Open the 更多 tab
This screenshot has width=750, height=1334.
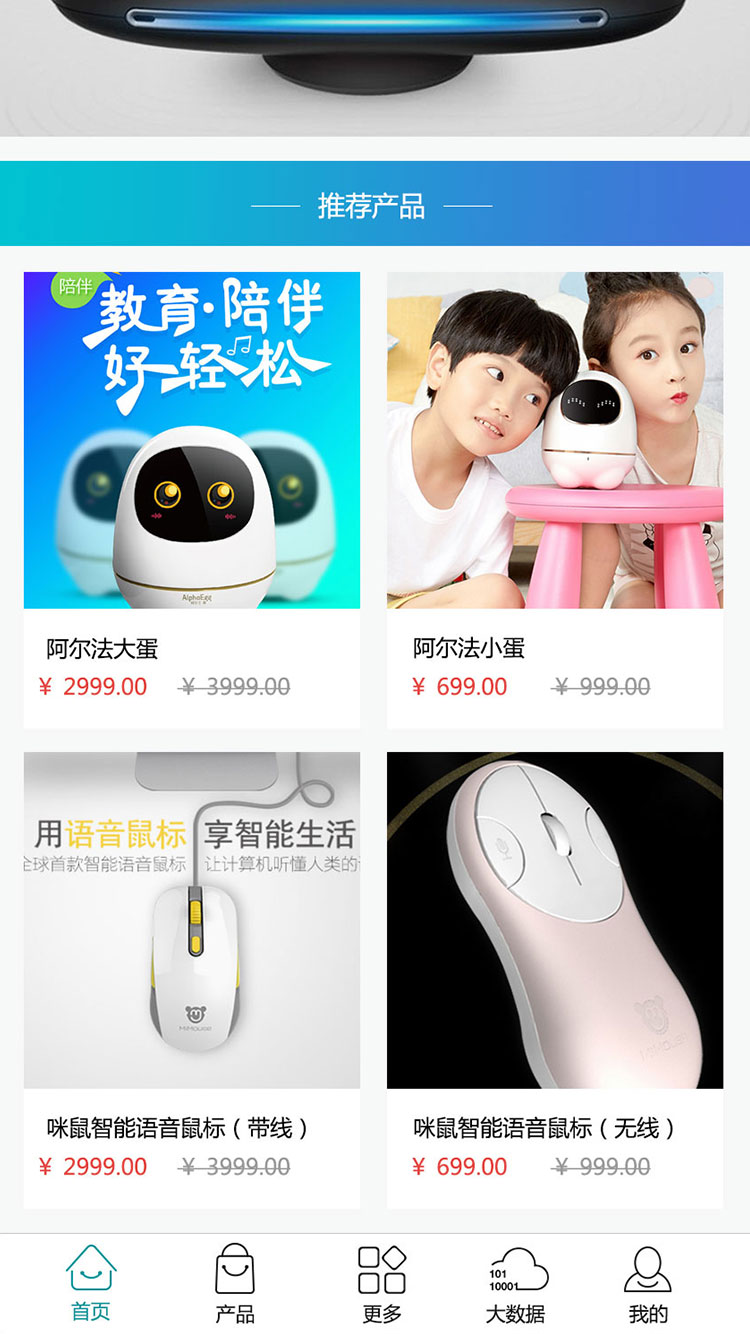click(x=382, y=1284)
